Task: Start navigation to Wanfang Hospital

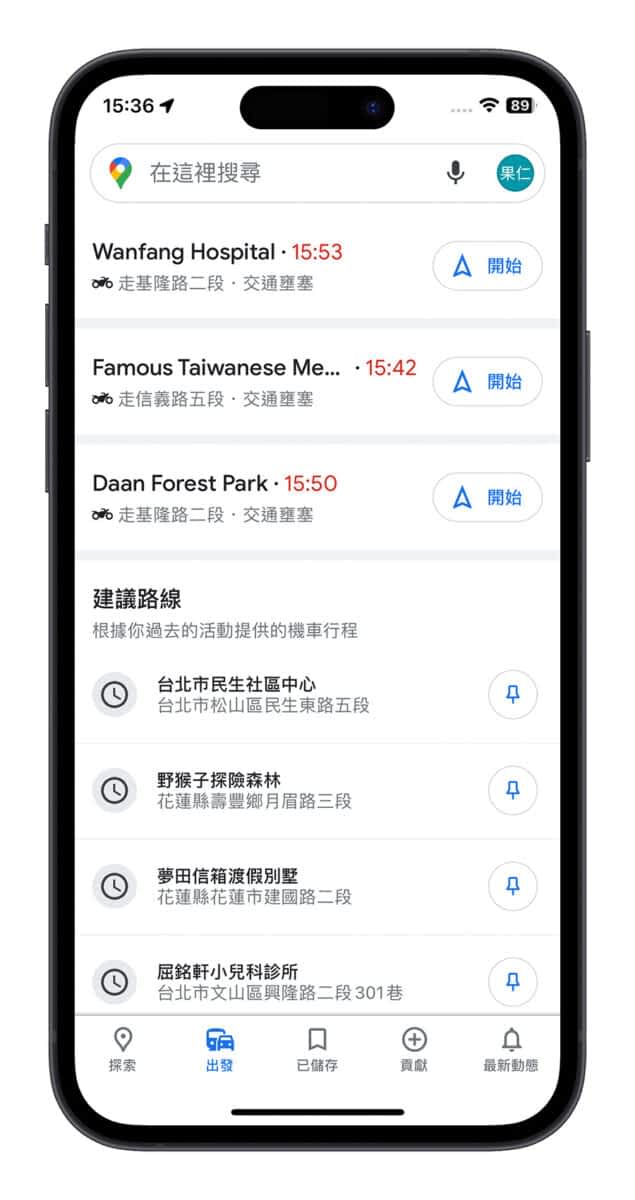Action: (x=487, y=266)
